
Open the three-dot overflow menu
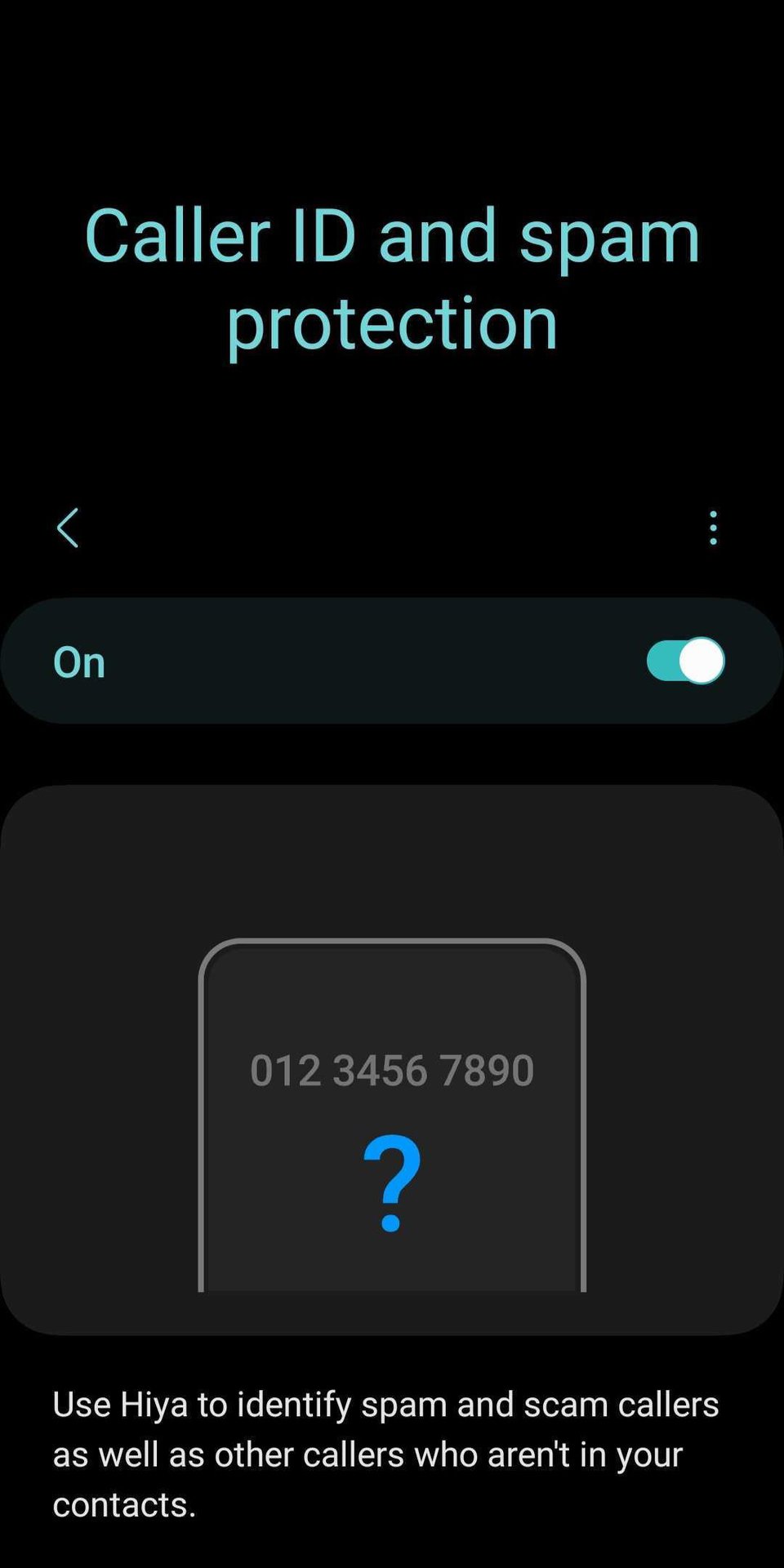click(x=713, y=528)
